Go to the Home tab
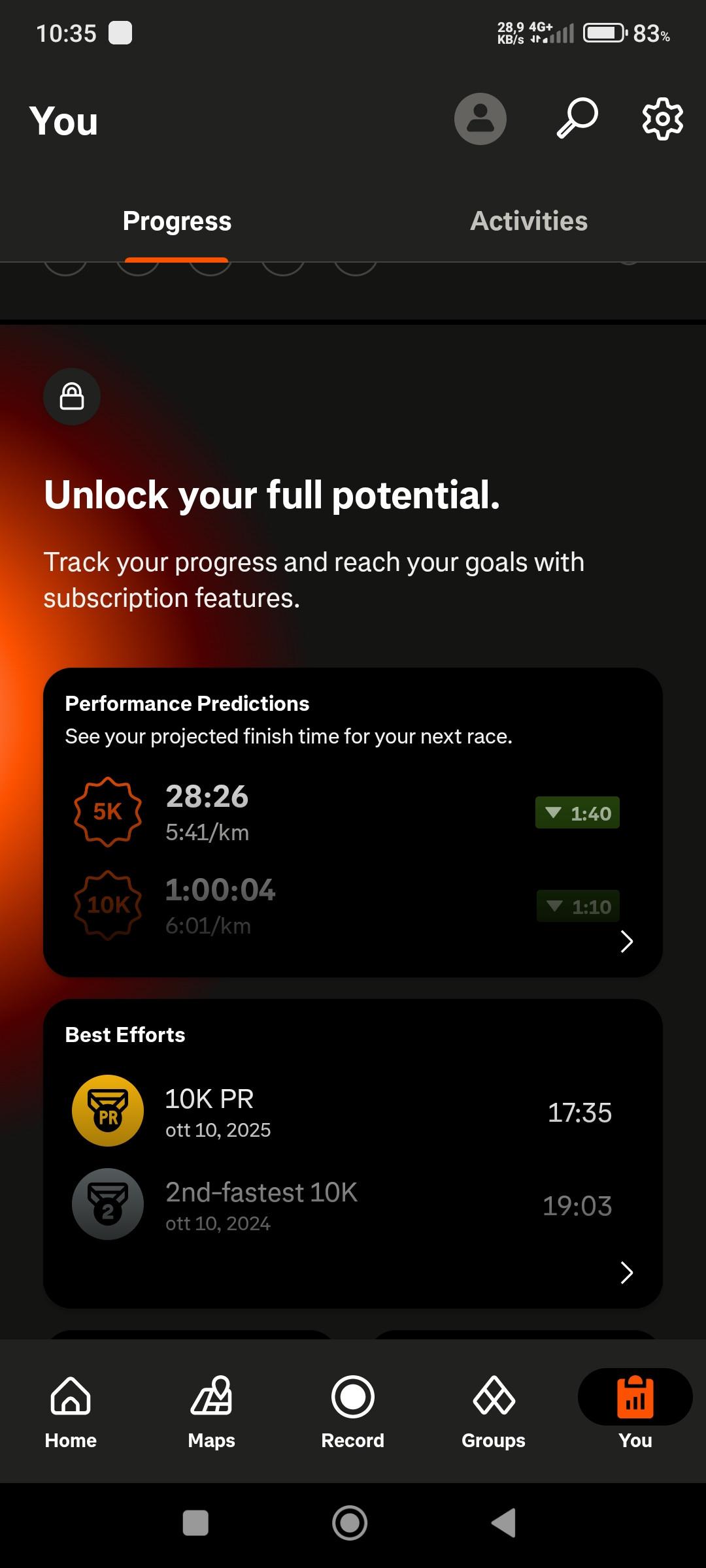The width and height of the screenshot is (706, 1568). [x=71, y=1411]
